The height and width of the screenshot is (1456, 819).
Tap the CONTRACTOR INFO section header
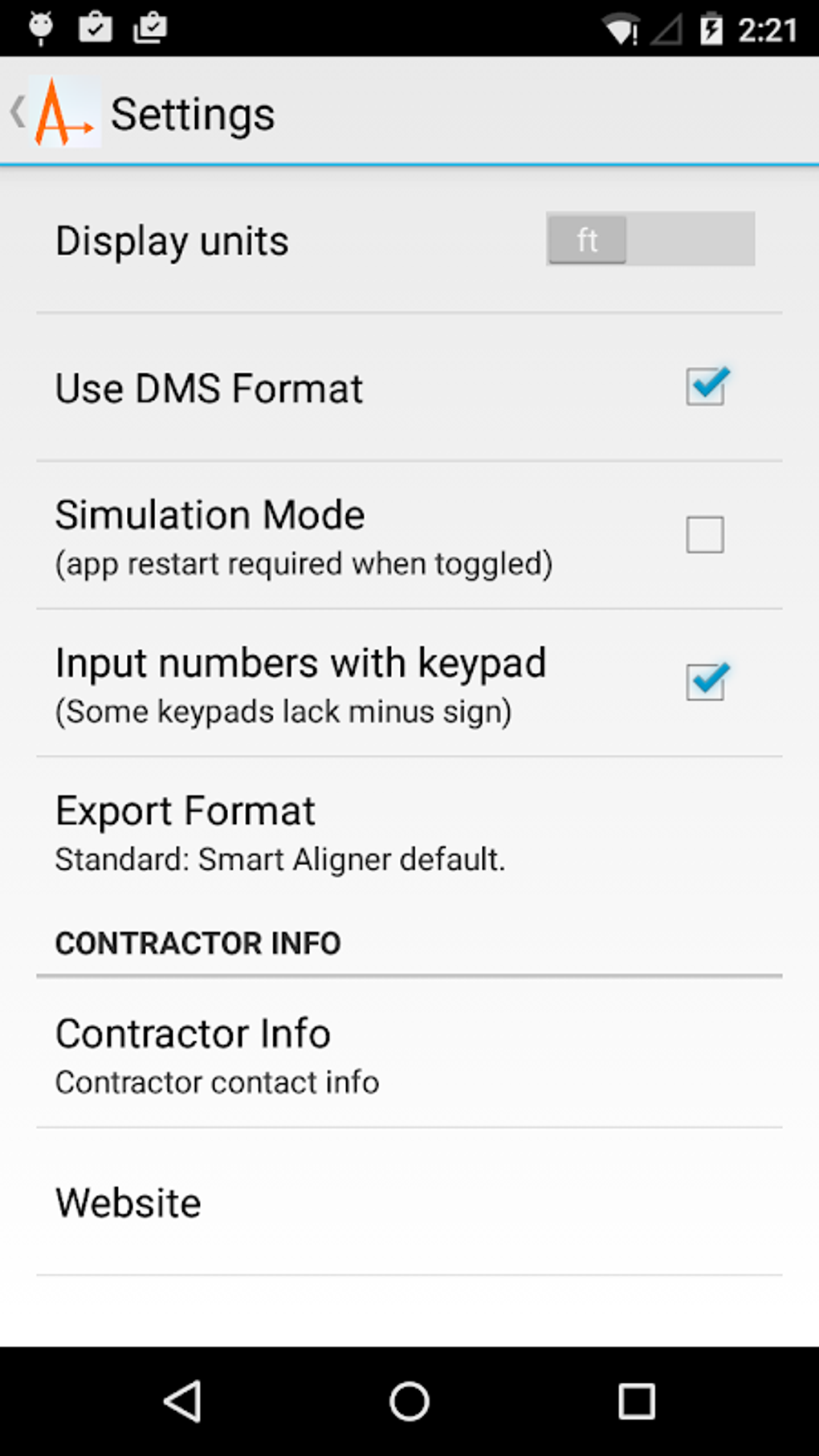198,942
